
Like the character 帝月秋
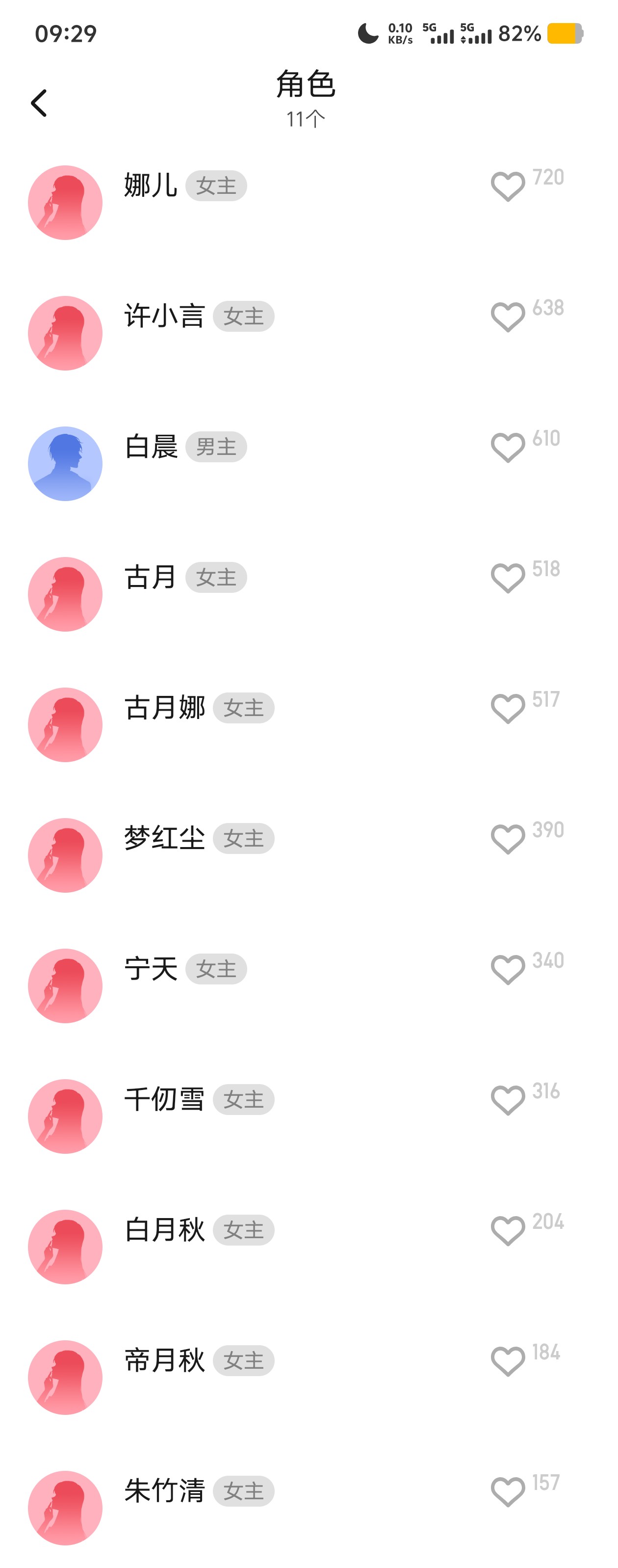[507, 1361]
